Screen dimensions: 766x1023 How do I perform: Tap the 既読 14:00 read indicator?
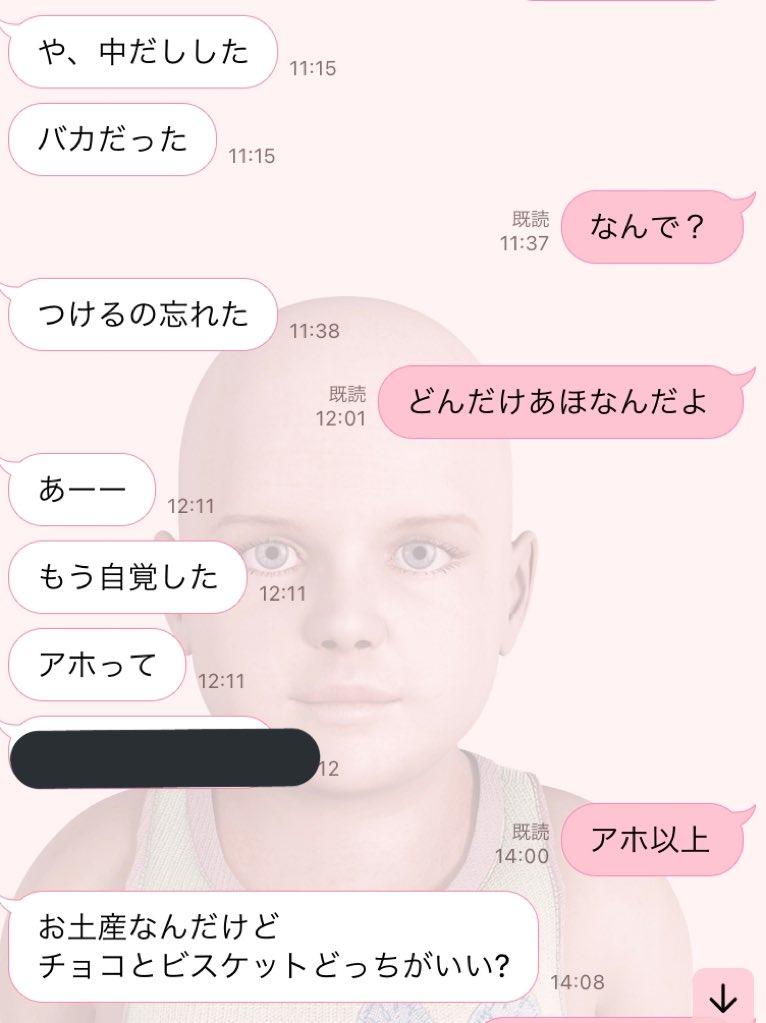(x=524, y=844)
